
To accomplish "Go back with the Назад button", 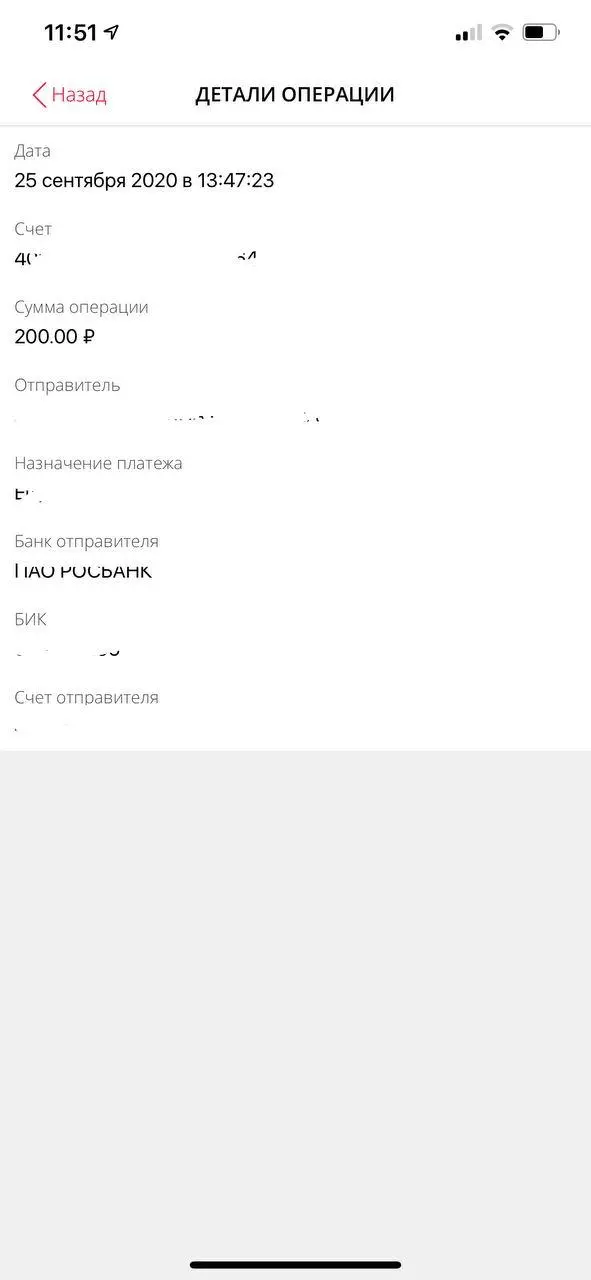I will (x=69, y=95).
